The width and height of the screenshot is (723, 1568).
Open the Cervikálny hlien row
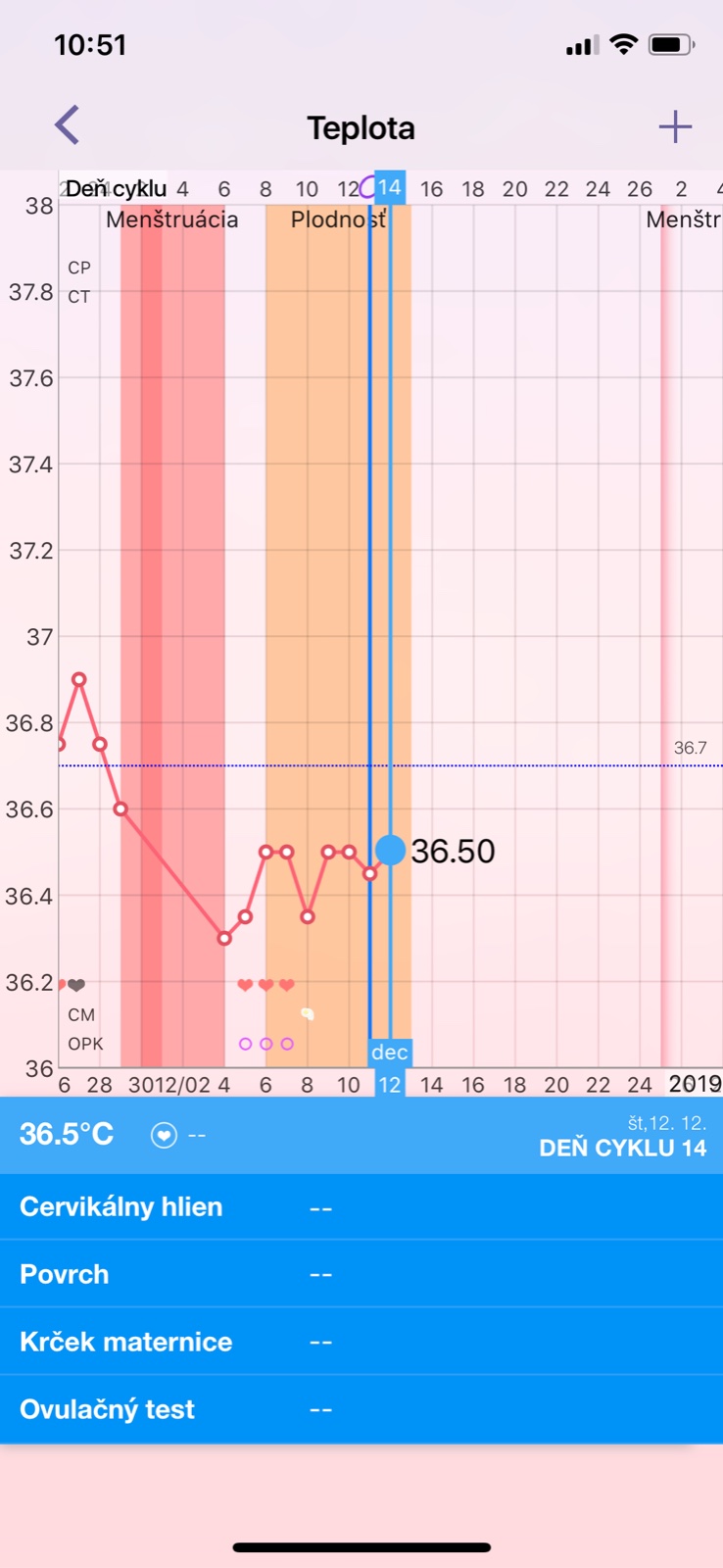(x=361, y=1206)
